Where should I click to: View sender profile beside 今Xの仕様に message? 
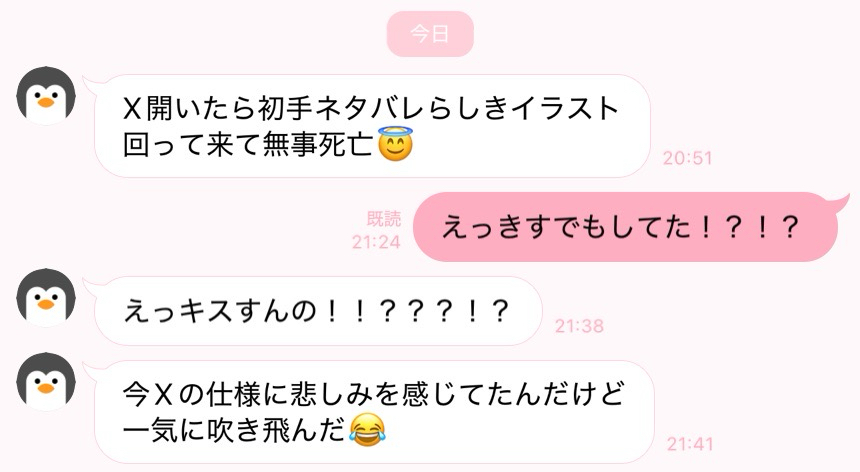coord(46,382)
